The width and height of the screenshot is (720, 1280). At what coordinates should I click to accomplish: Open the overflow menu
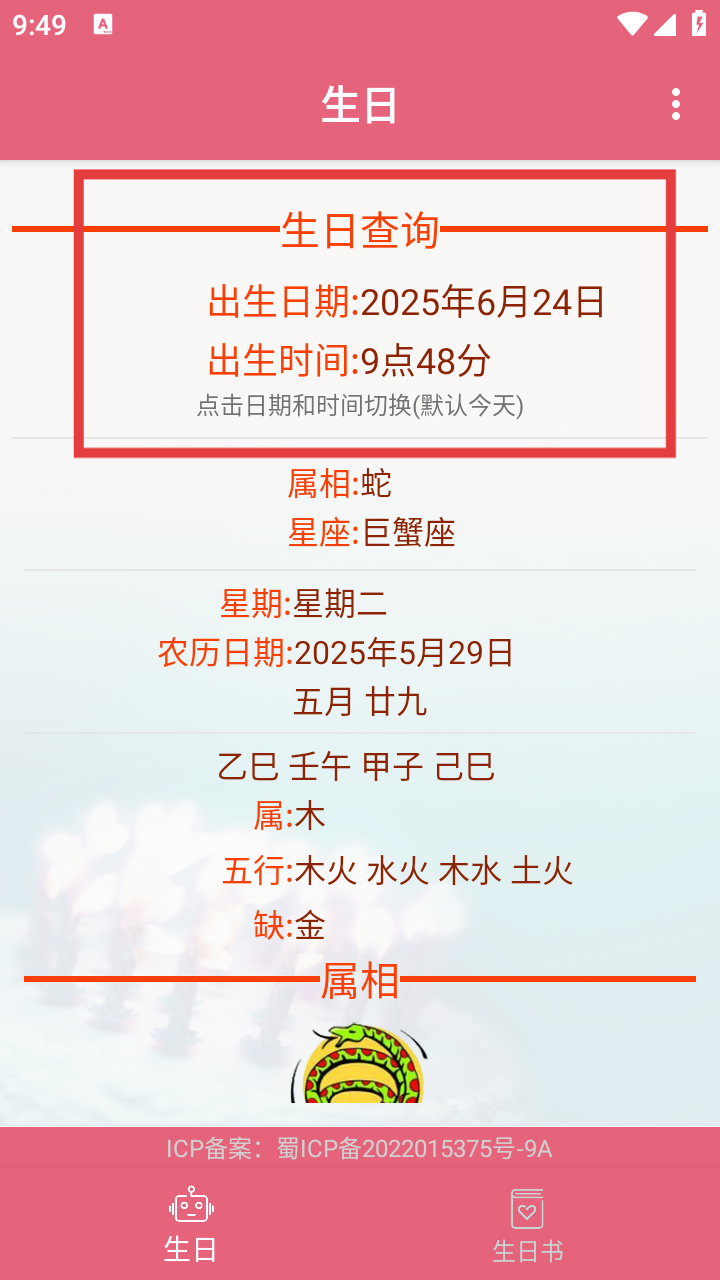point(676,104)
